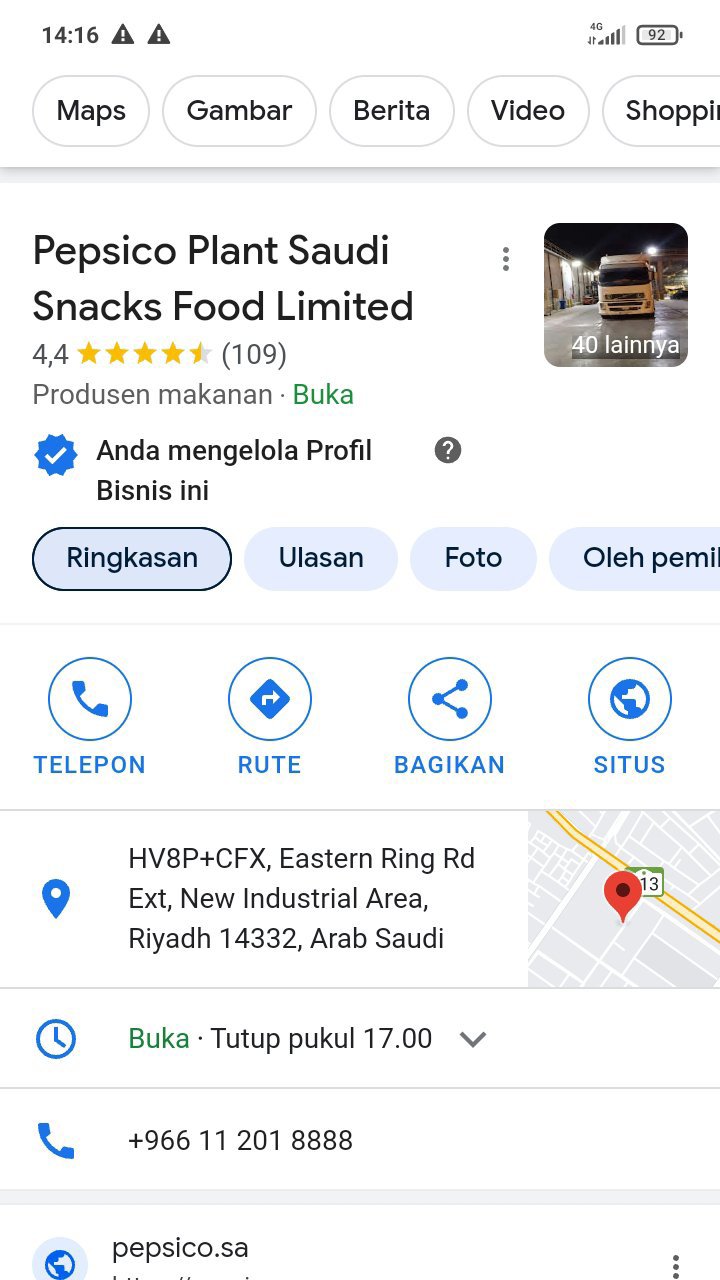Image resolution: width=720 pixels, height=1280 pixels.
Task: Select the Video filter chip
Action: [527, 111]
